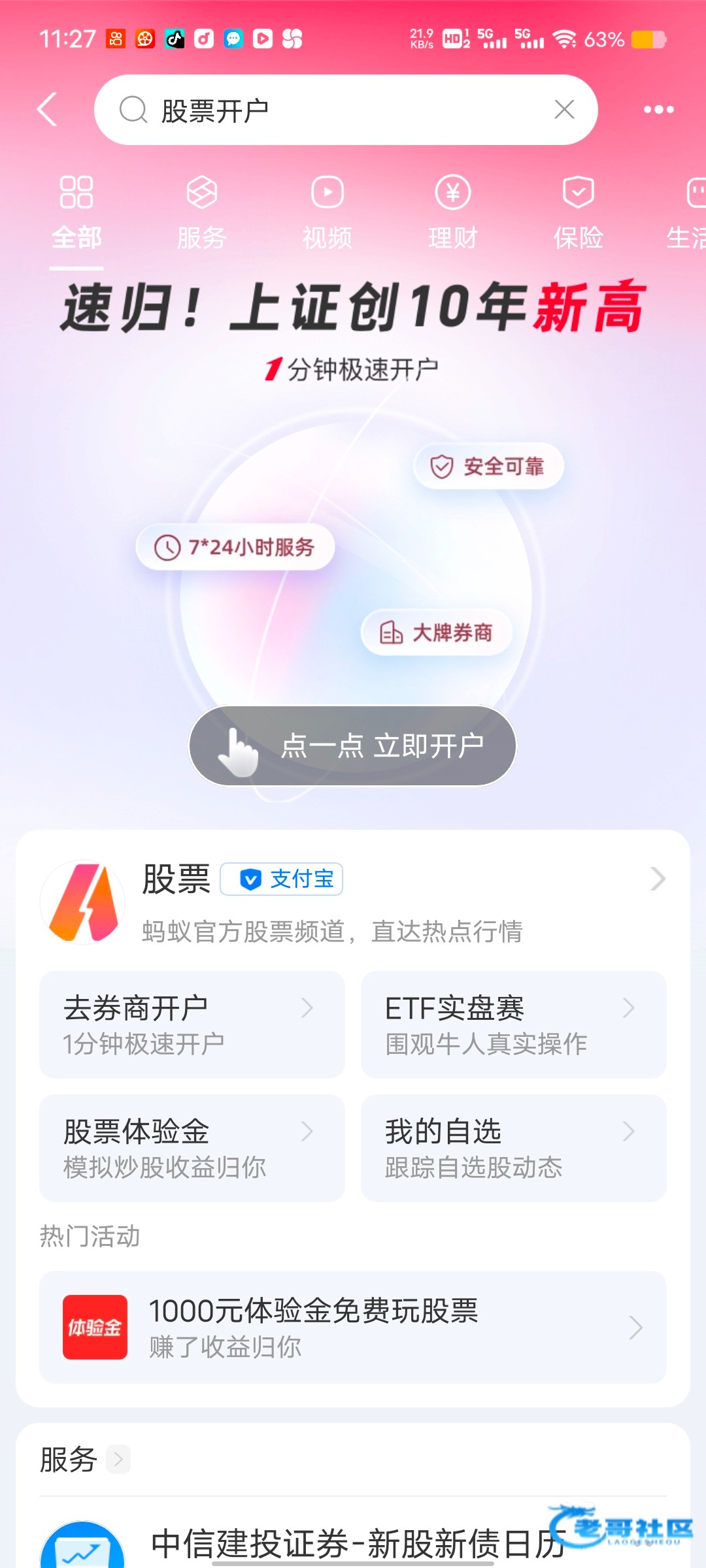Tap the 点一点 立即开户 button
Viewport: 706px width, 1568px height.
tap(353, 745)
